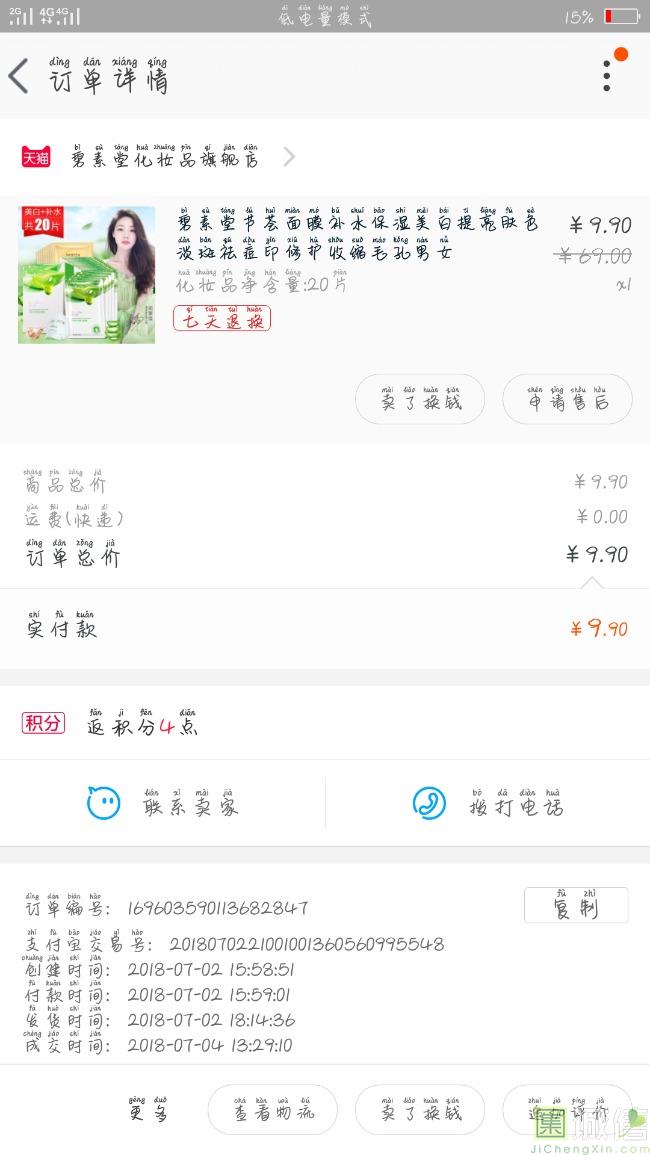Add a follow-up review via 追加评价
Viewport: 650px width, 1155px height.
pos(567,1110)
